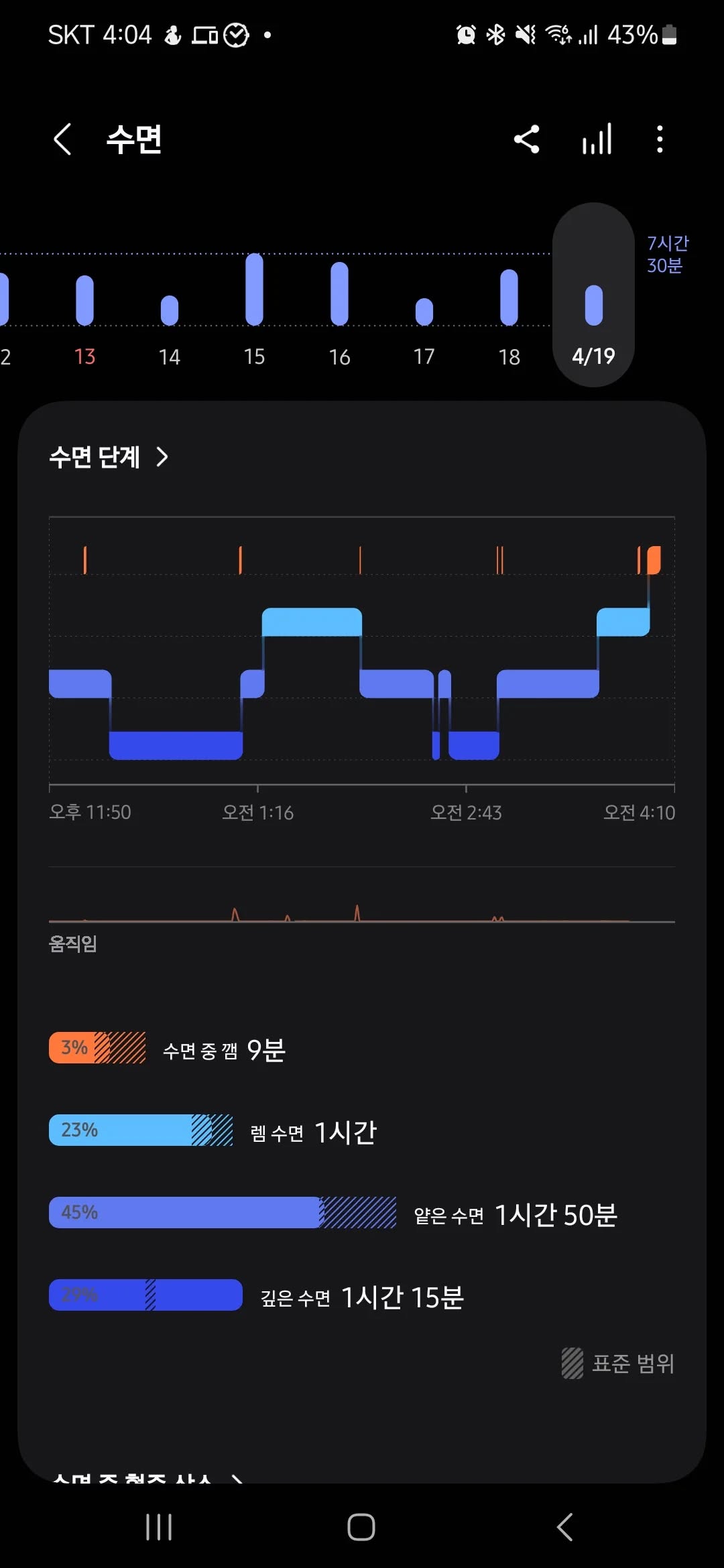
Task: Go back from the 수면 screen
Action: [62, 139]
